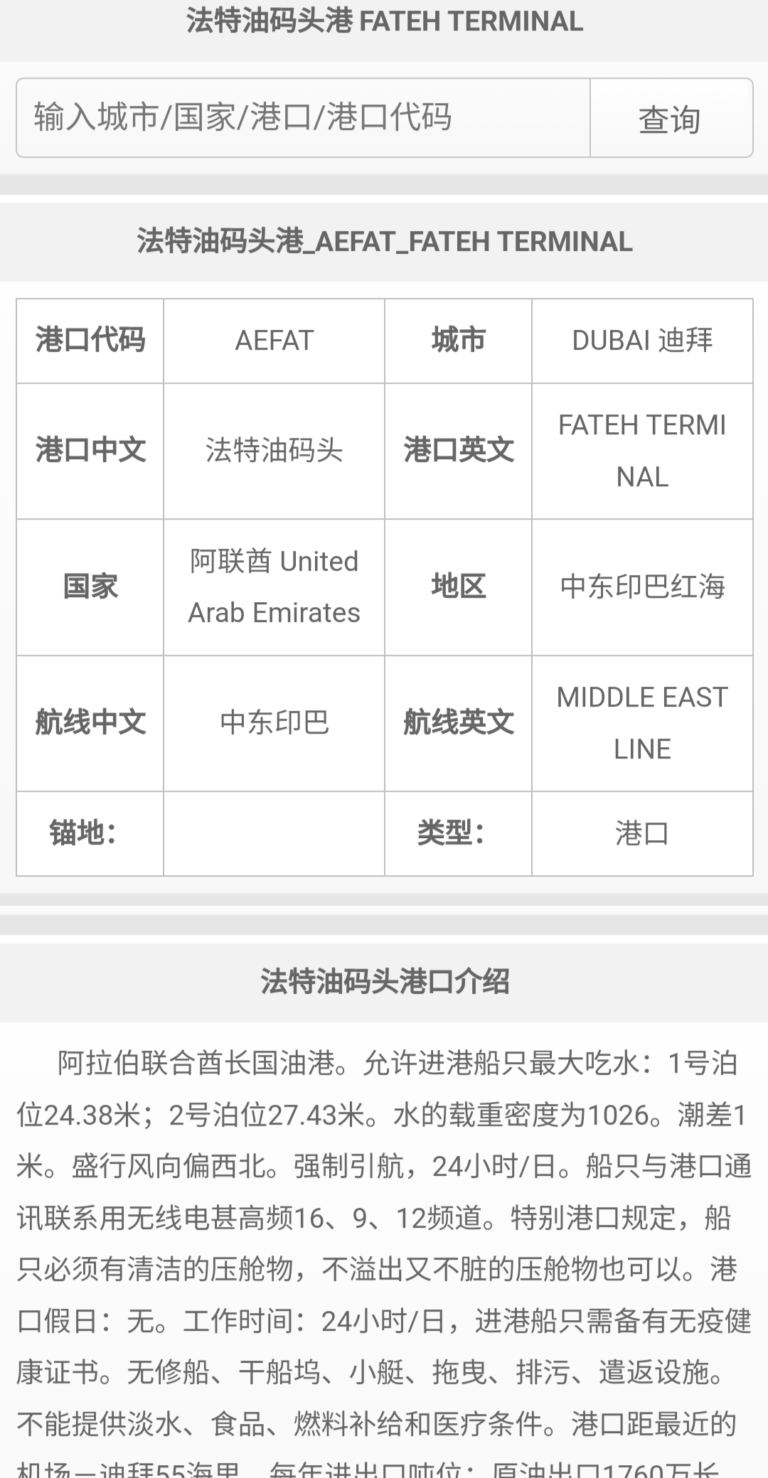Select the 航线英文 value MIDDLE EAST LINE
Screen dimensions: 768x1478
pos(642,723)
